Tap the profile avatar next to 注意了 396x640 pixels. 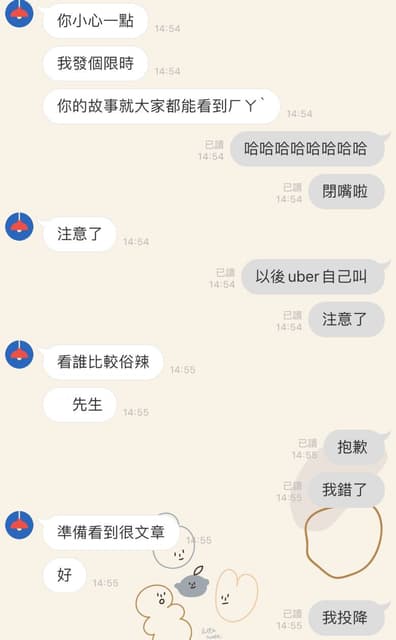[x=19, y=226]
